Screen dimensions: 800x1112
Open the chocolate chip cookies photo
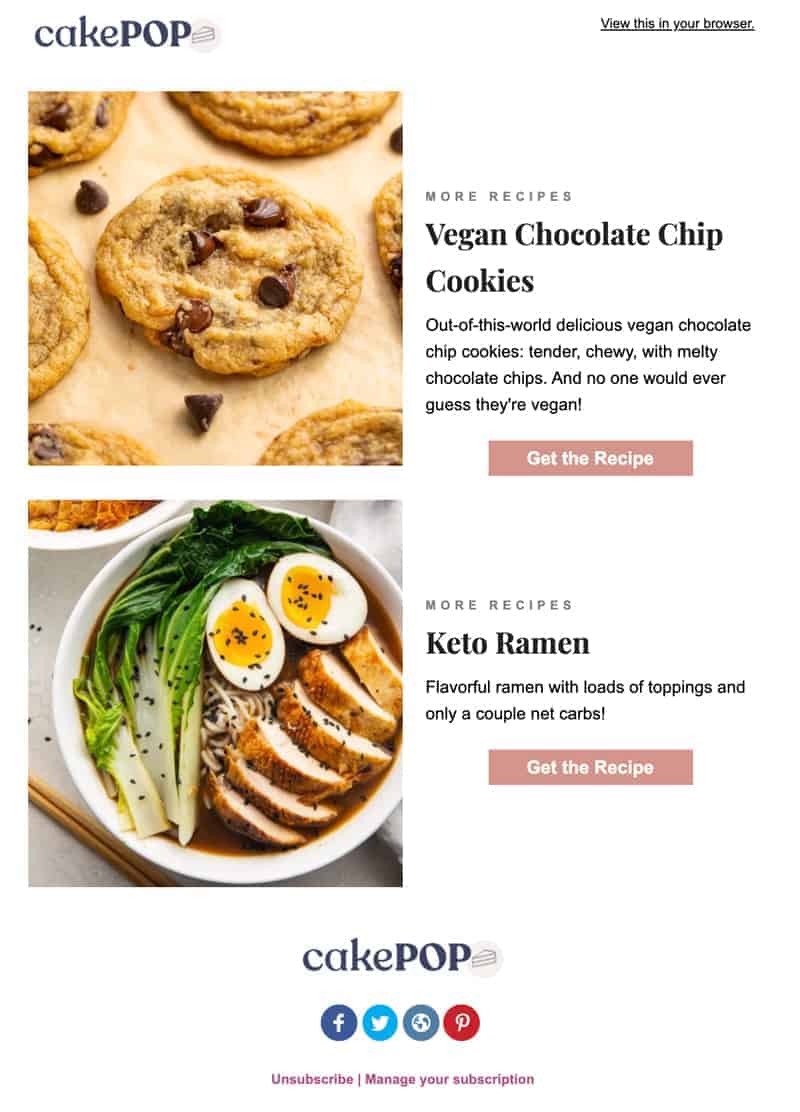215,278
